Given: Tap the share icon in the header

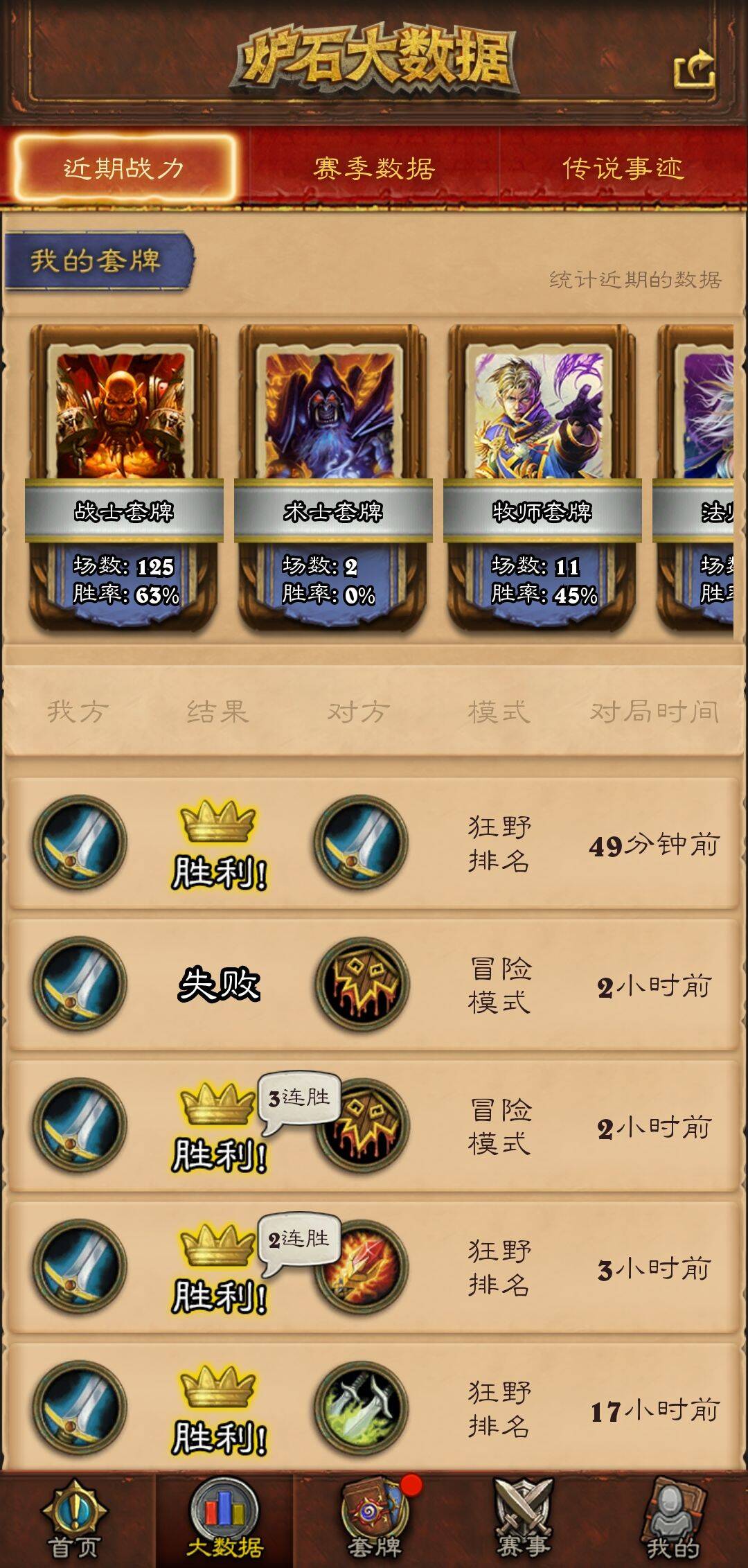Looking at the screenshot, I should (695, 69).
